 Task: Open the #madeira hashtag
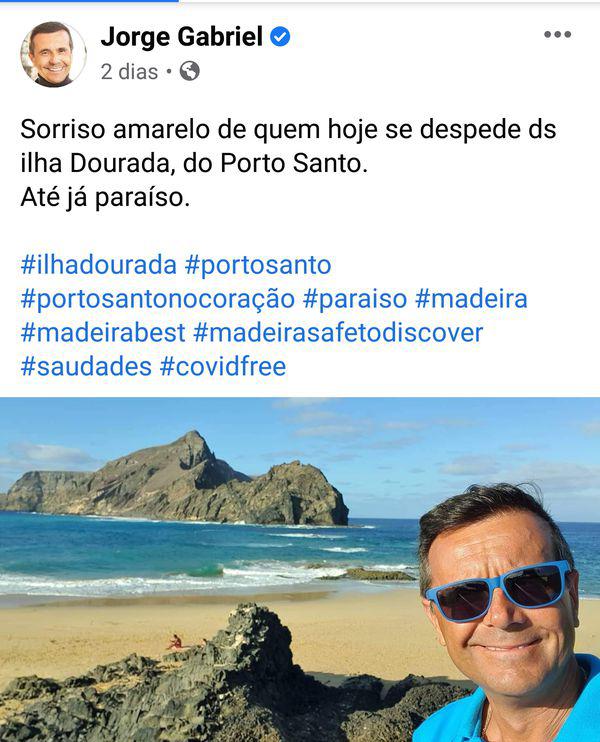coord(471,299)
